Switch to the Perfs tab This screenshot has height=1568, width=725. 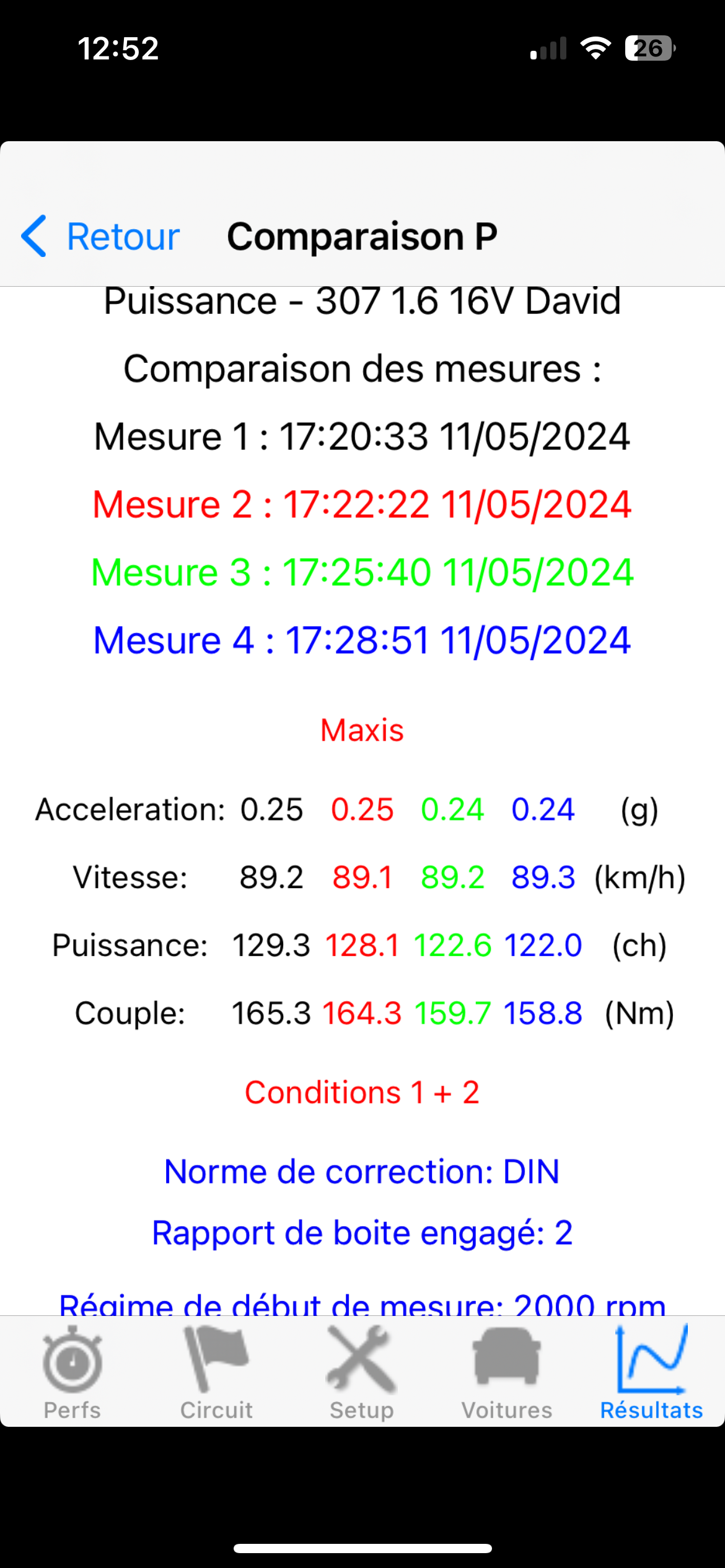point(72,1372)
